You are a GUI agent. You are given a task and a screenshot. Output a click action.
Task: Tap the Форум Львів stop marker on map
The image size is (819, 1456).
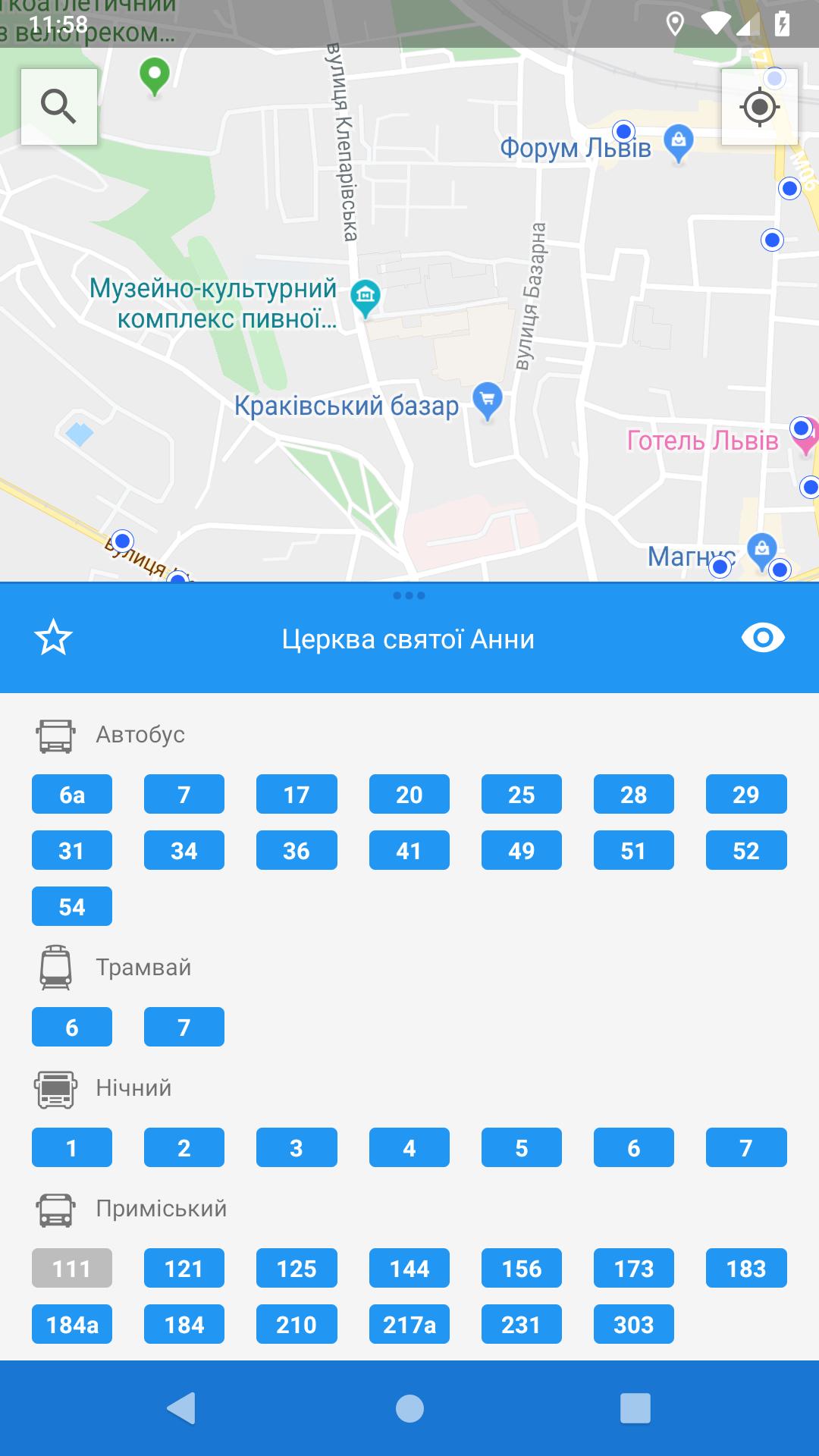point(623,132)
